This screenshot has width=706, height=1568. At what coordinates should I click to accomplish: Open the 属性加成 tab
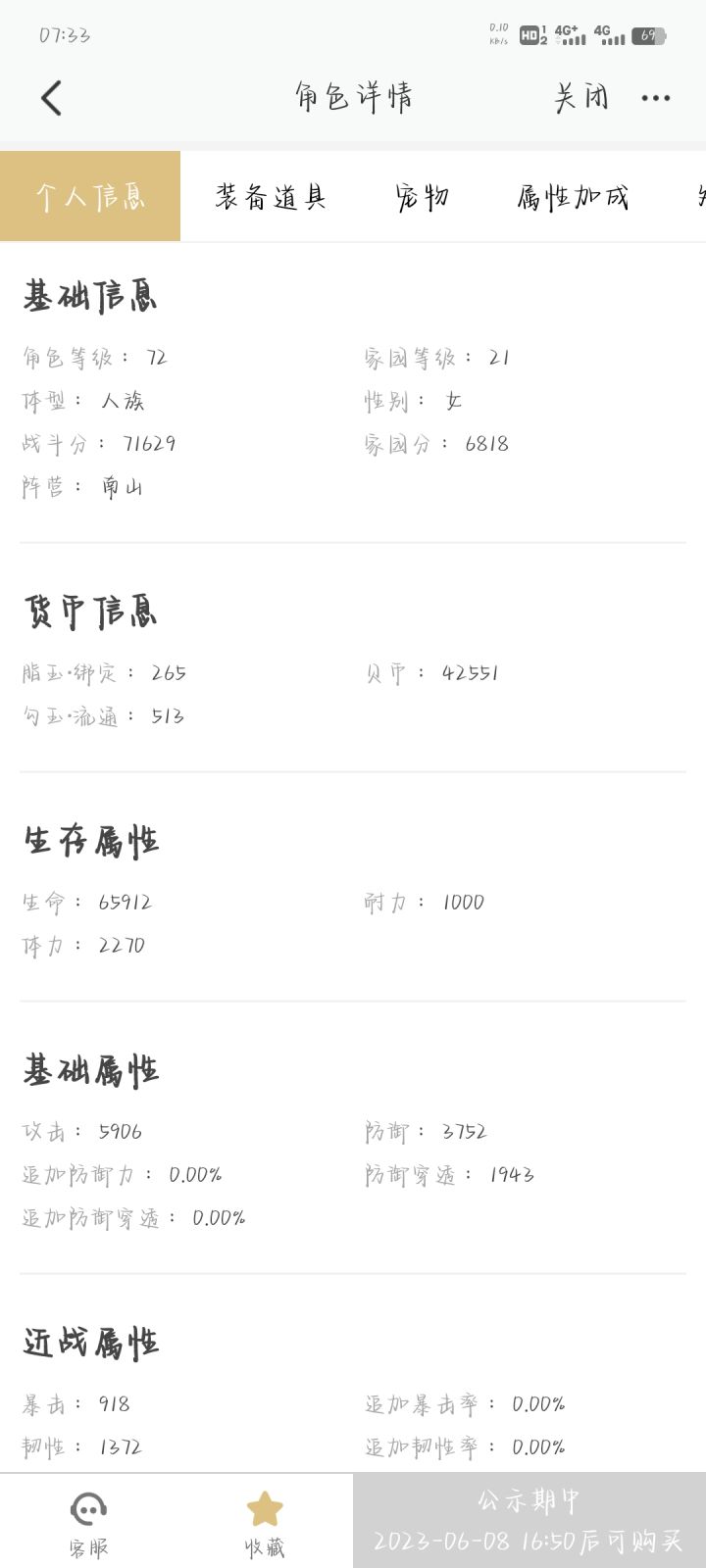click(x=573, y=197)
